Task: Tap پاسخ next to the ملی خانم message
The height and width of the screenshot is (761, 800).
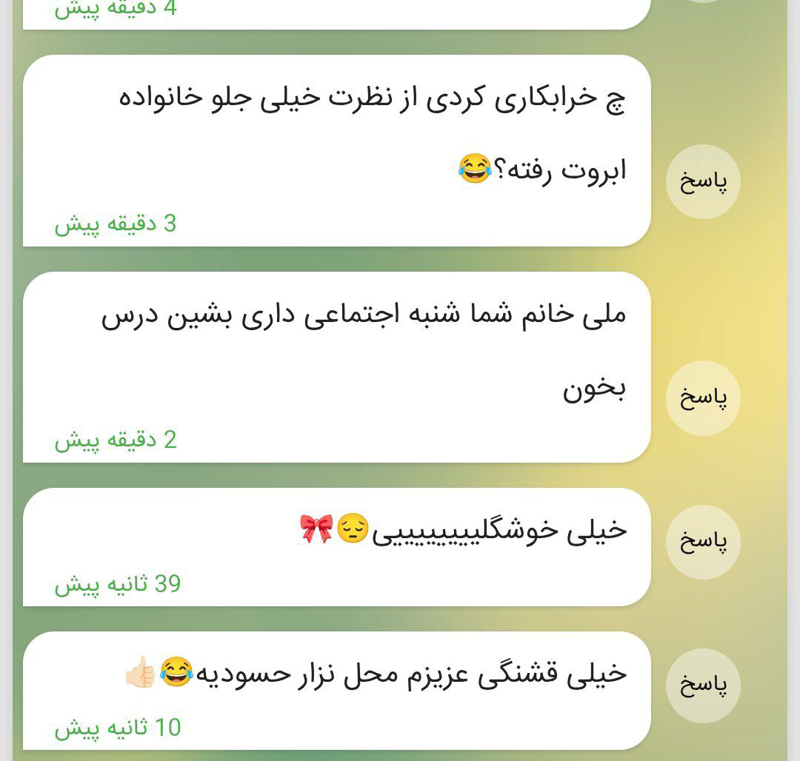Action: click(703, 398)
